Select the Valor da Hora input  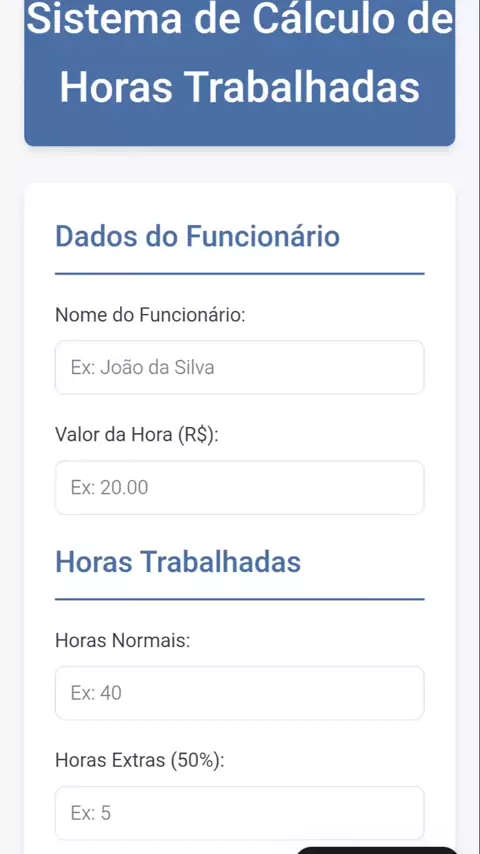pos(240,487)
